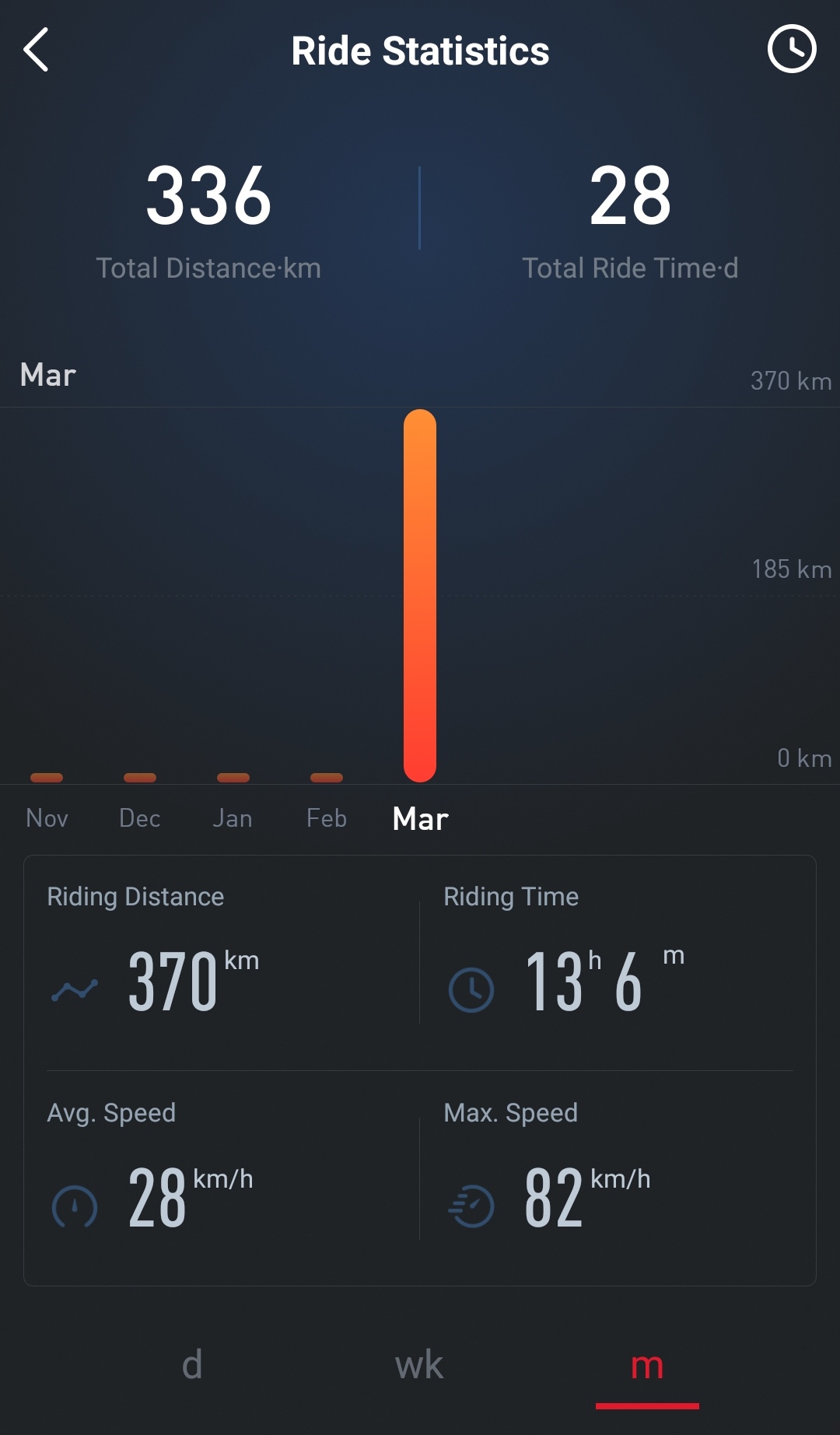Switch to the daily view tab
This screenshot has height=1435, width=840.
(x=192, y=1365)
